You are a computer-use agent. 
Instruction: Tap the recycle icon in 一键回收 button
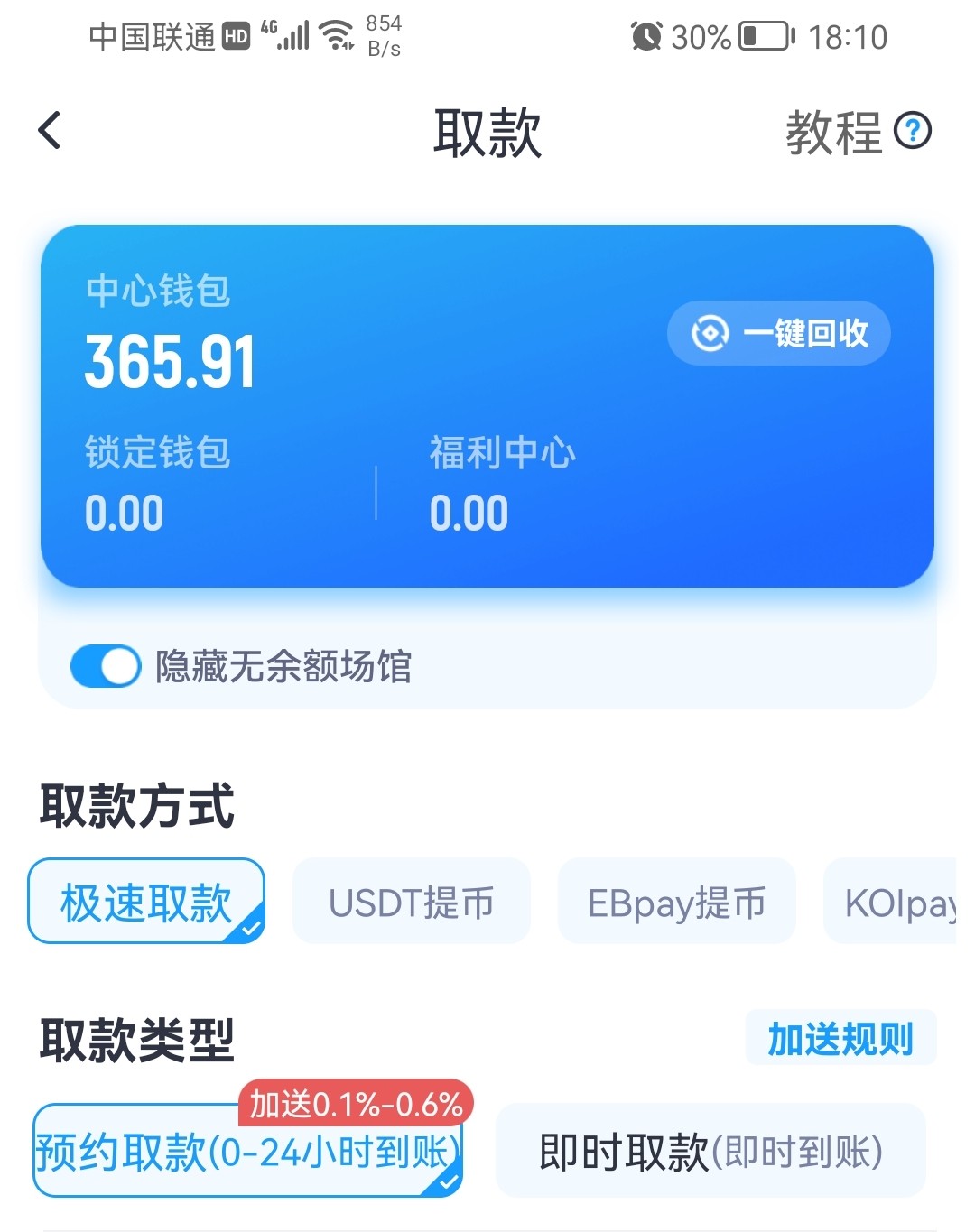[710, 333]
